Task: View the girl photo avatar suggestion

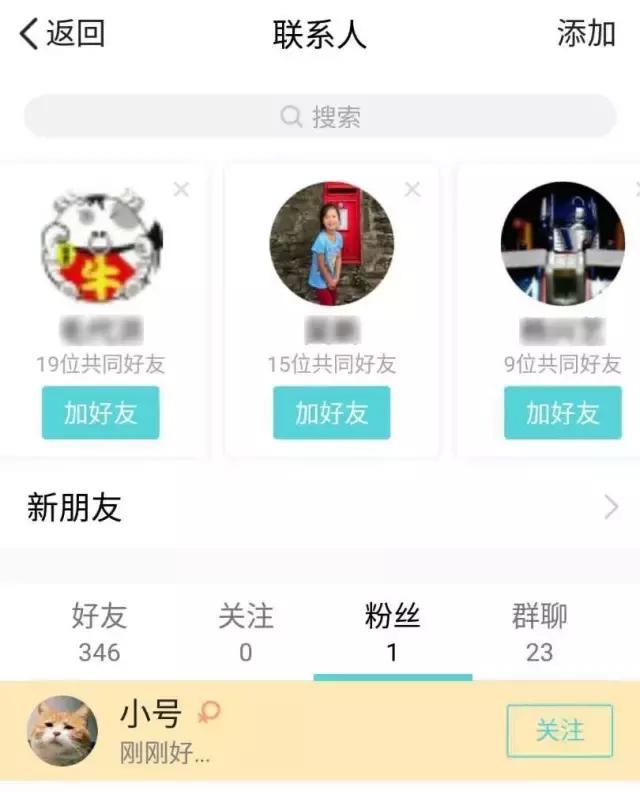Action: 331,243
